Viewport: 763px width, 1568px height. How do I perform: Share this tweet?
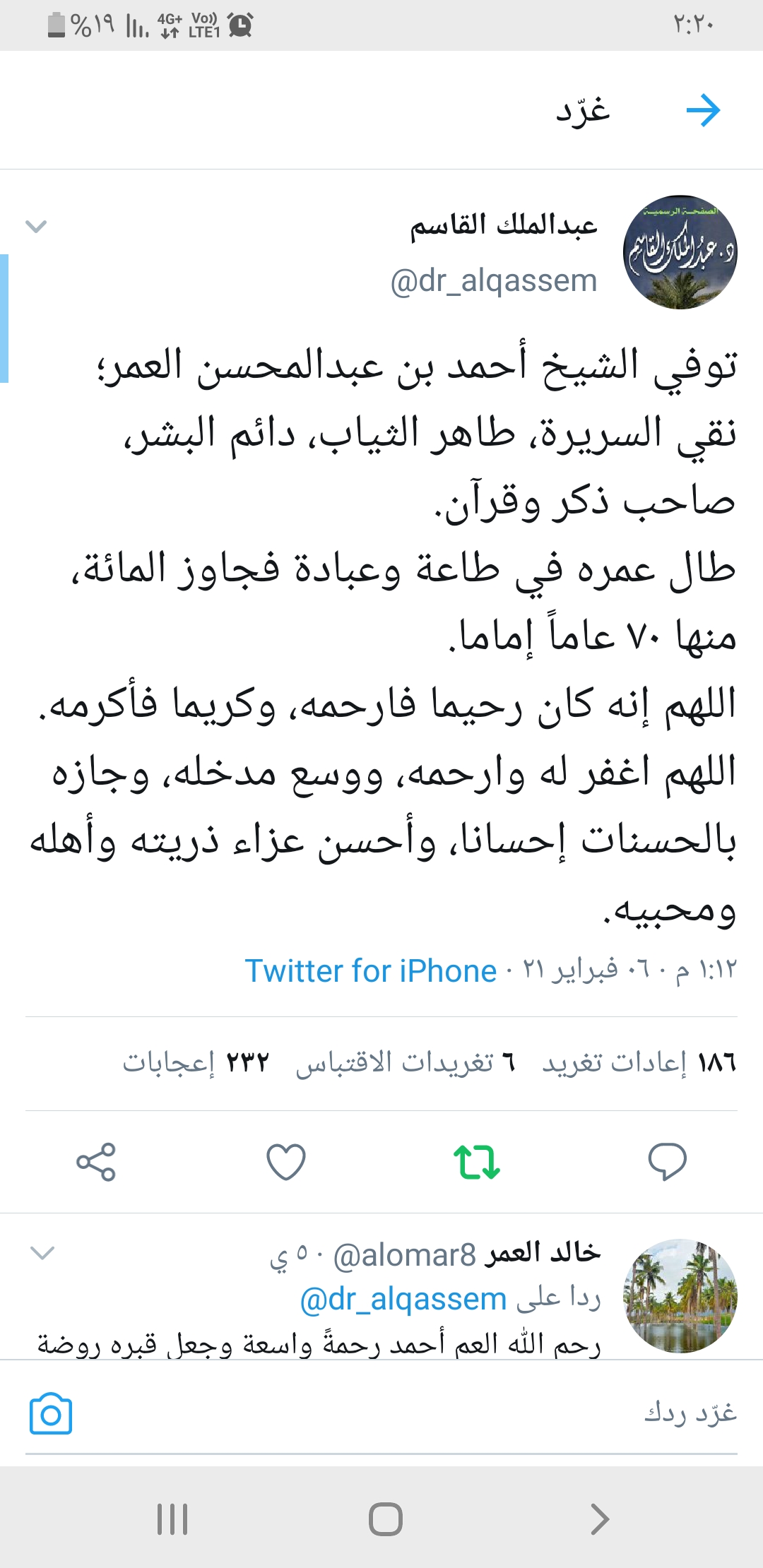click(x=96, y=1162)
